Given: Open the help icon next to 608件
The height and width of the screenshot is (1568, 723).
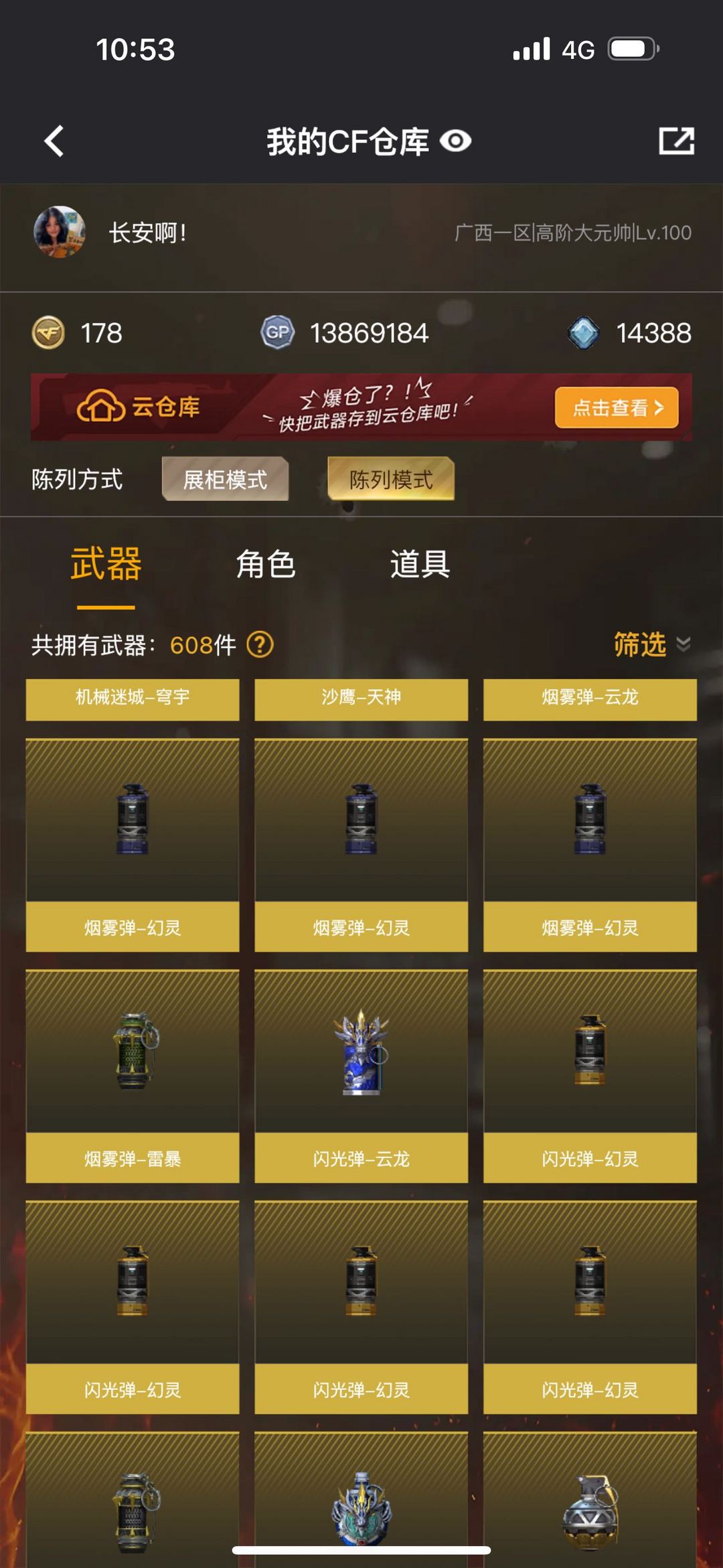Looking at the screenshot, I should (260, 645).
